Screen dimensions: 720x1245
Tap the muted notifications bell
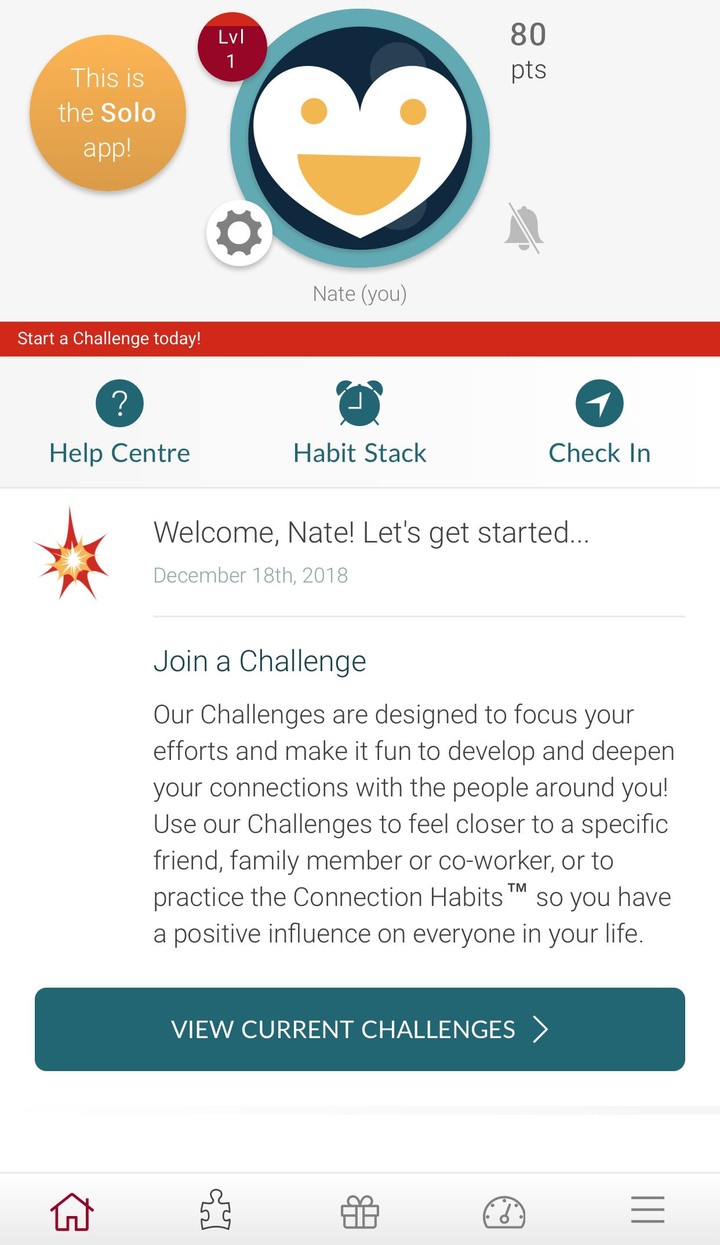523,228
